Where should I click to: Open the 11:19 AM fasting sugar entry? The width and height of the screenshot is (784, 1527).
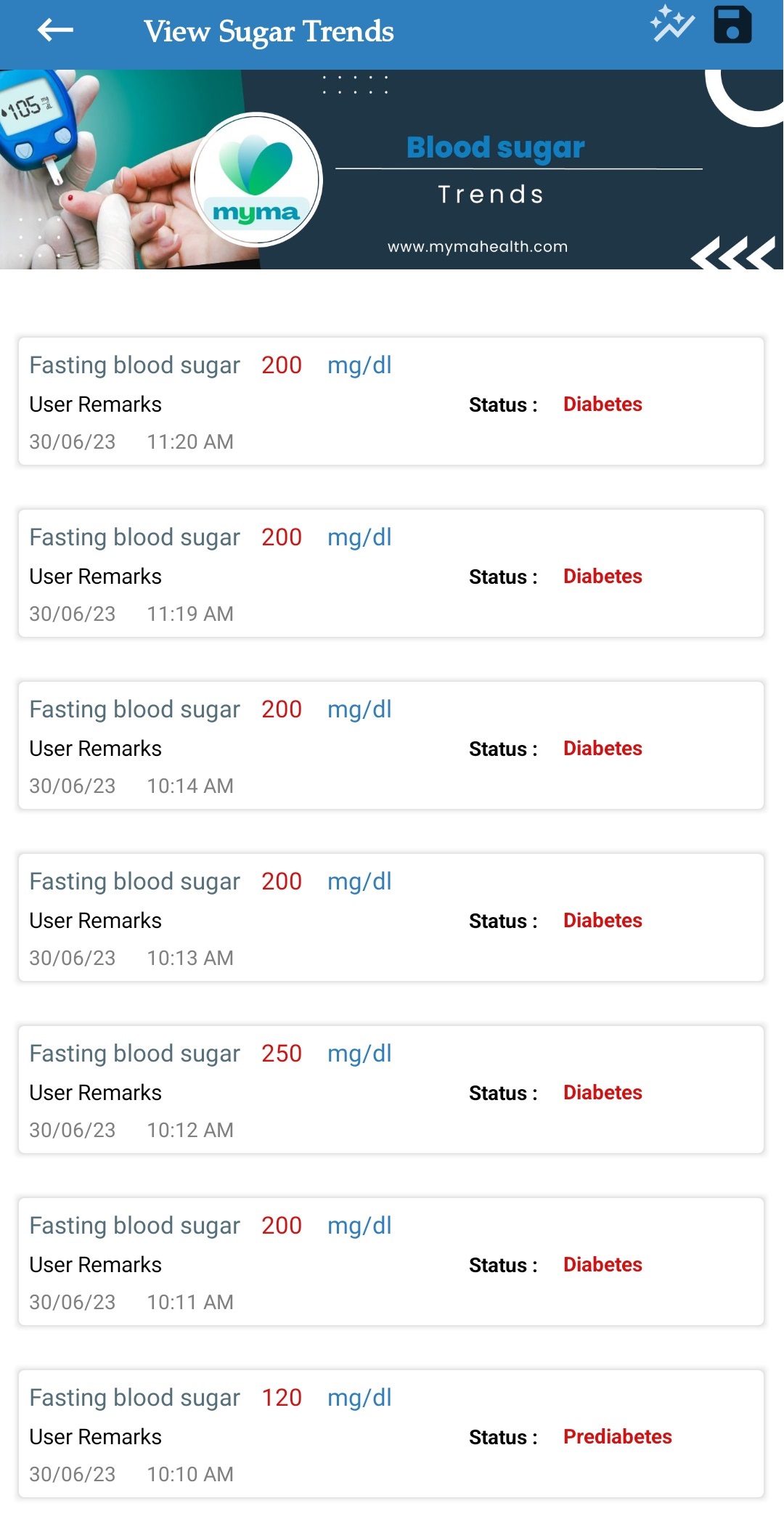coord(391,573)
